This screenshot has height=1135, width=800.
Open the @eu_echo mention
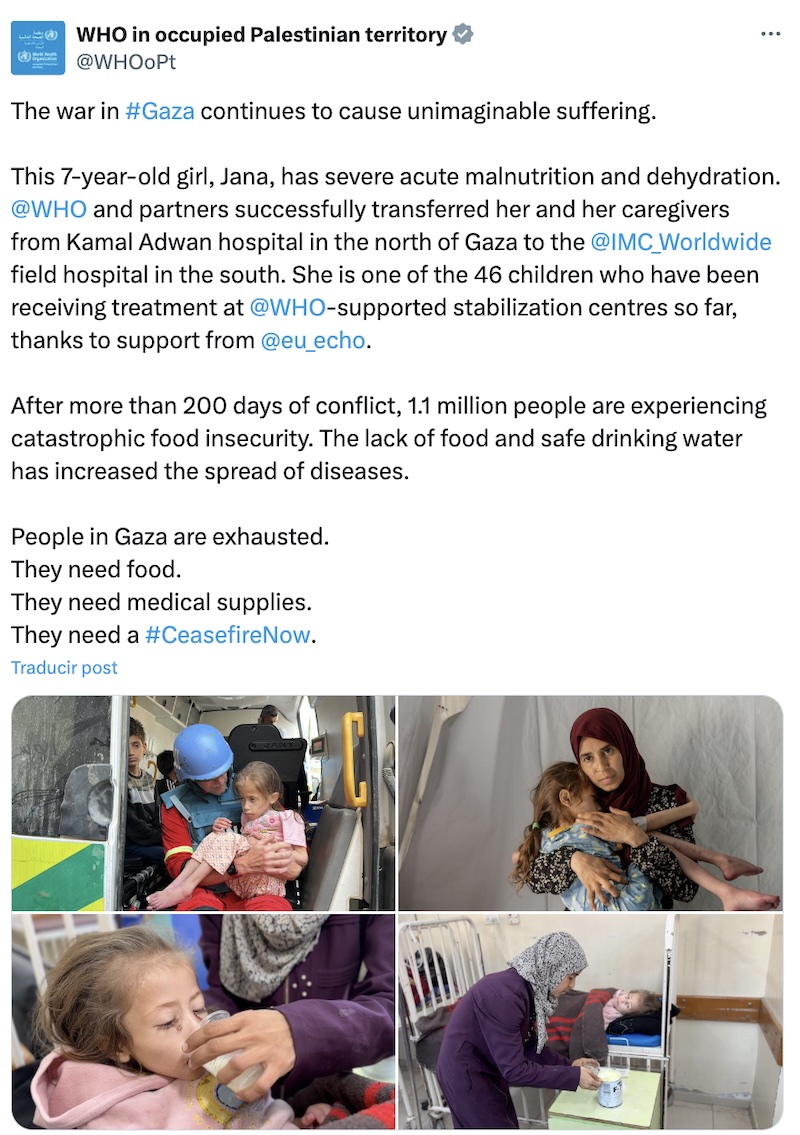tap(313, 340)
